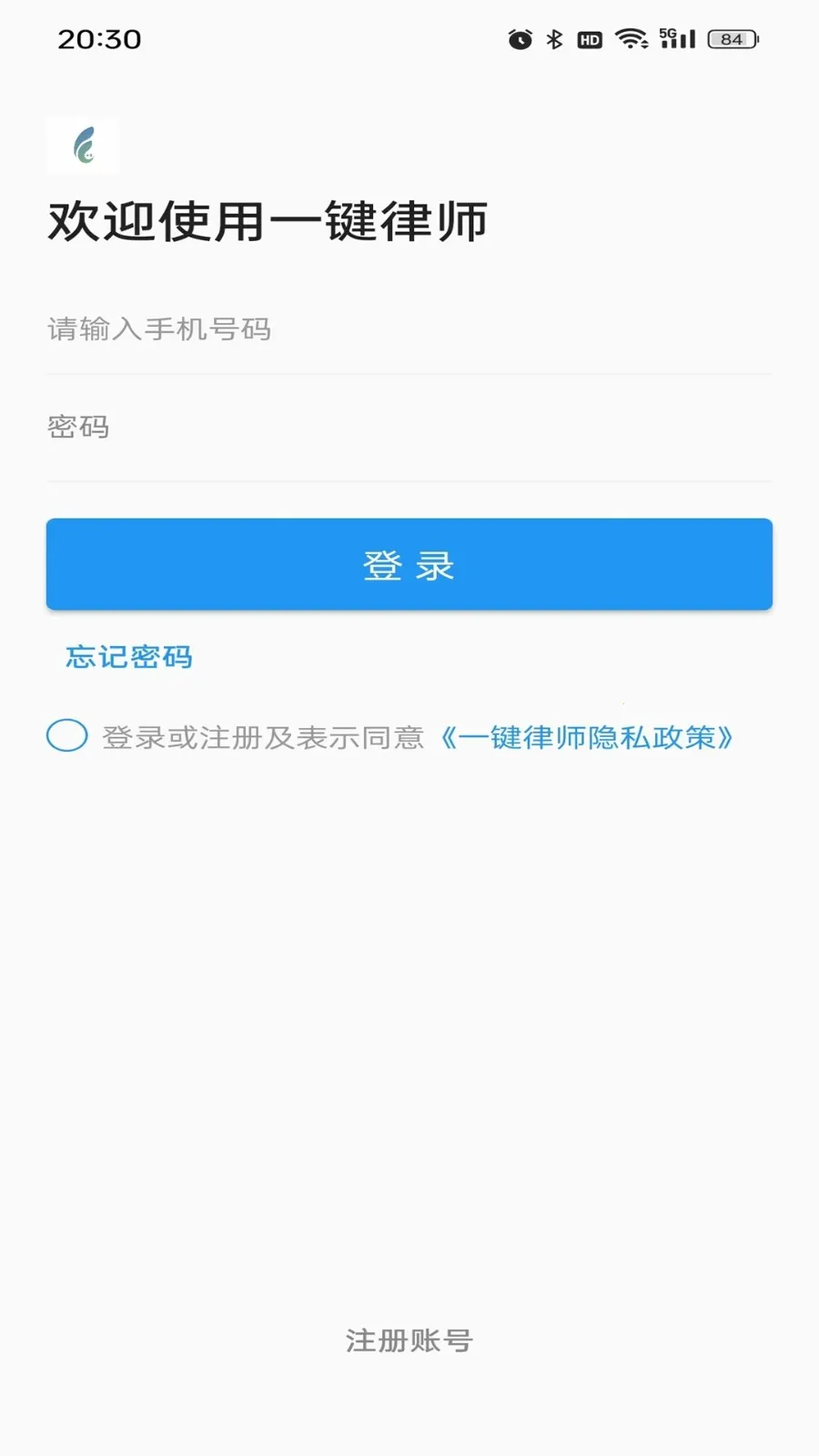The image size is (819, 1456).
Task: Click 注册账号 to register an account
Action: (408, 1339)
